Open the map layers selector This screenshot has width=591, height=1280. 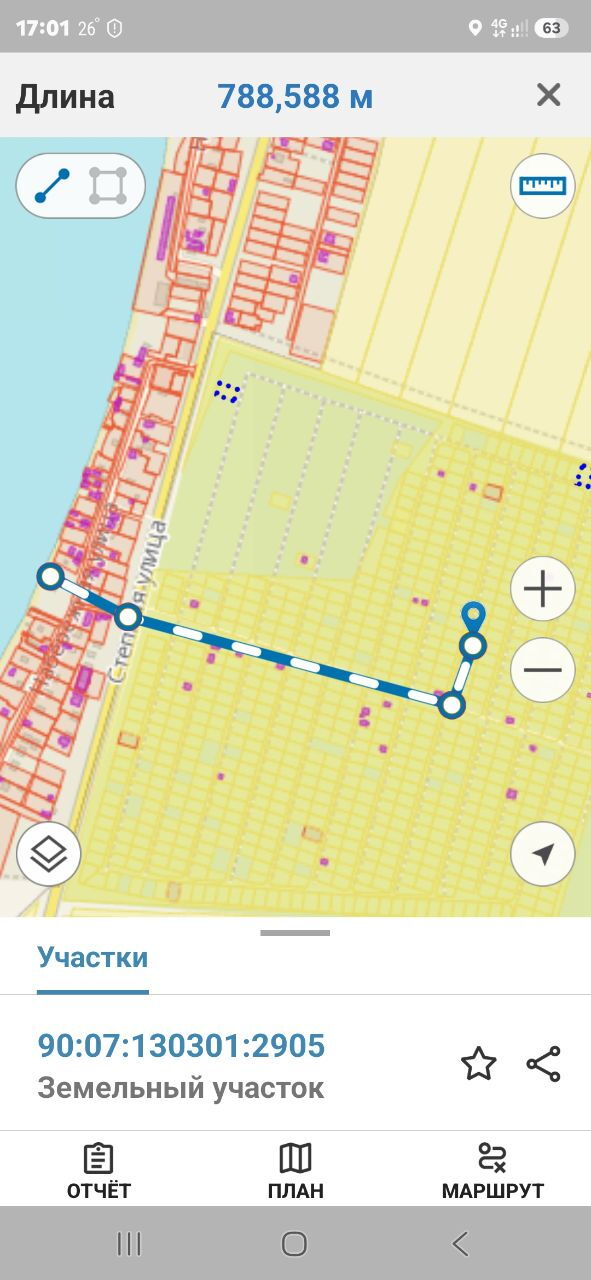tap(48, 854)
